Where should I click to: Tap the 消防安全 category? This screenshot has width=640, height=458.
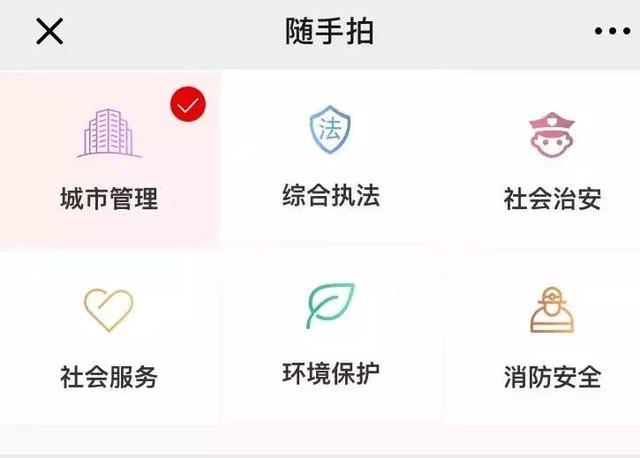pos(542,338)
